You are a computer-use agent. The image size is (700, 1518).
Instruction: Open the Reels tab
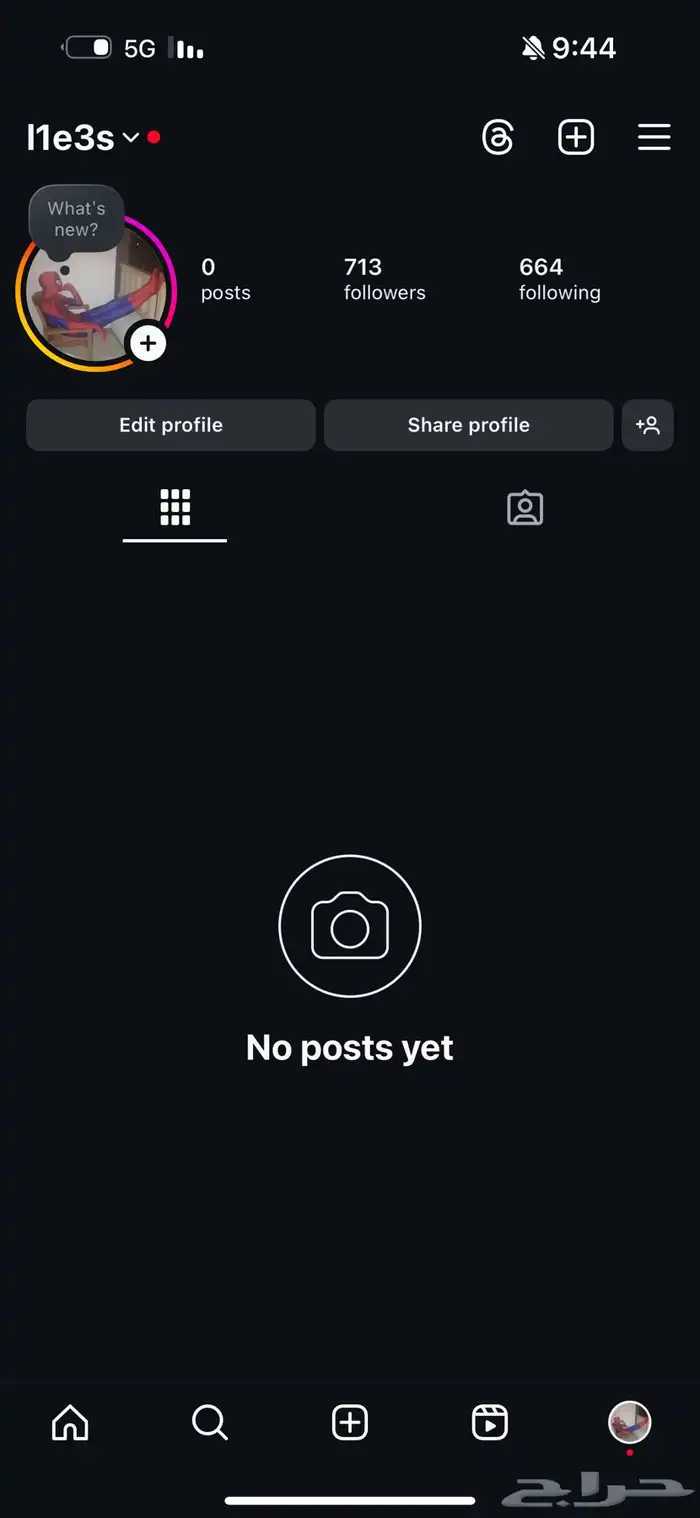490,1422
